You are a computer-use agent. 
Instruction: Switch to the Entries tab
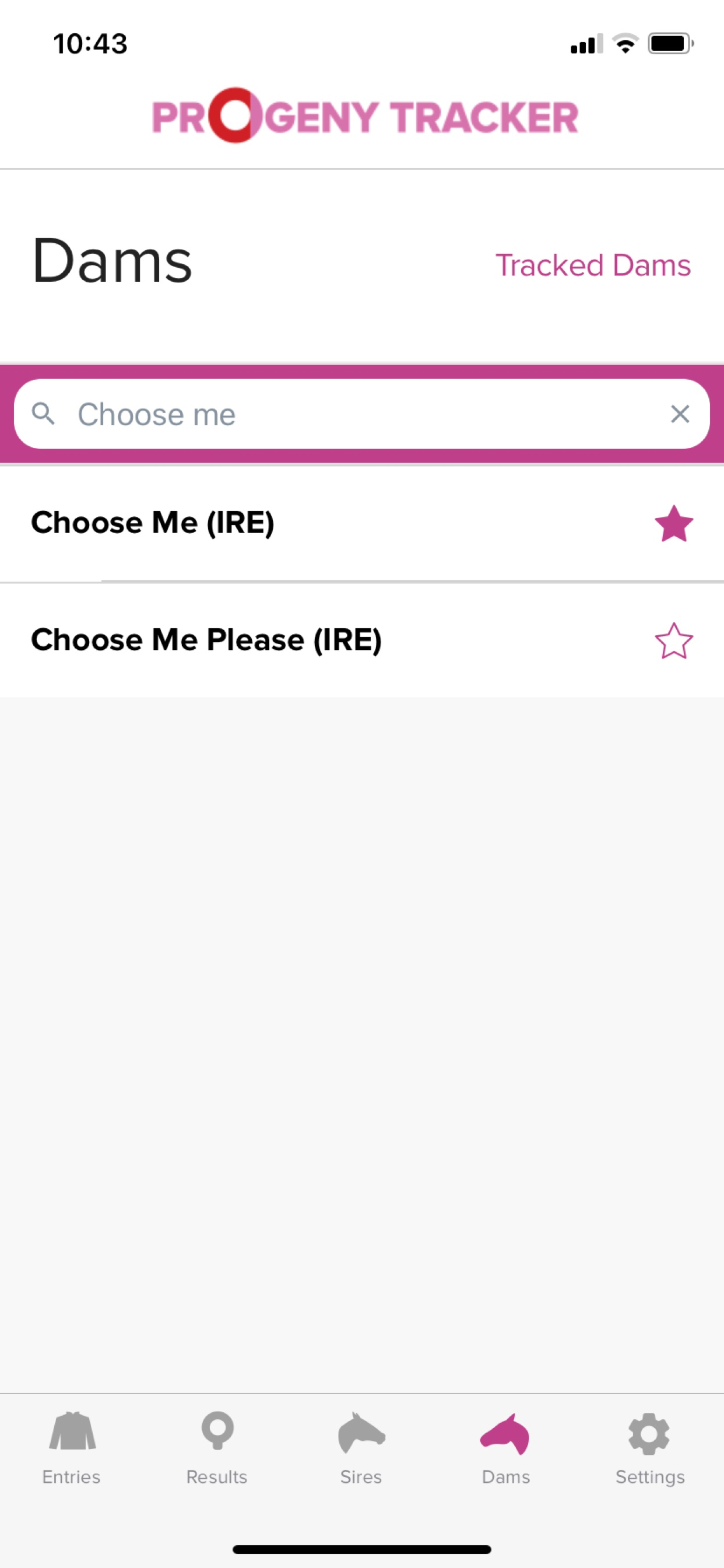pyautogui.click(x=72, y=1448)
